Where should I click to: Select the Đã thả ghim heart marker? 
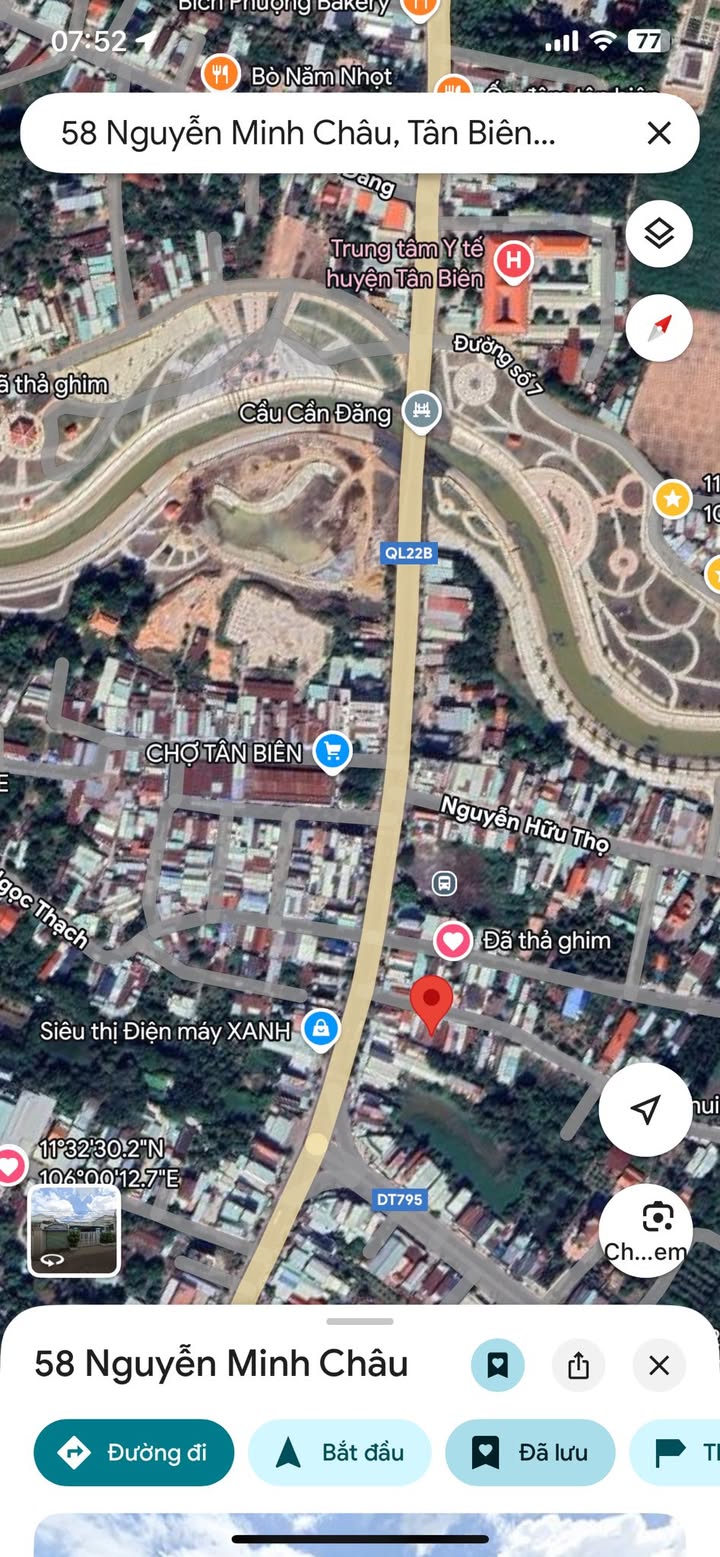453,941
